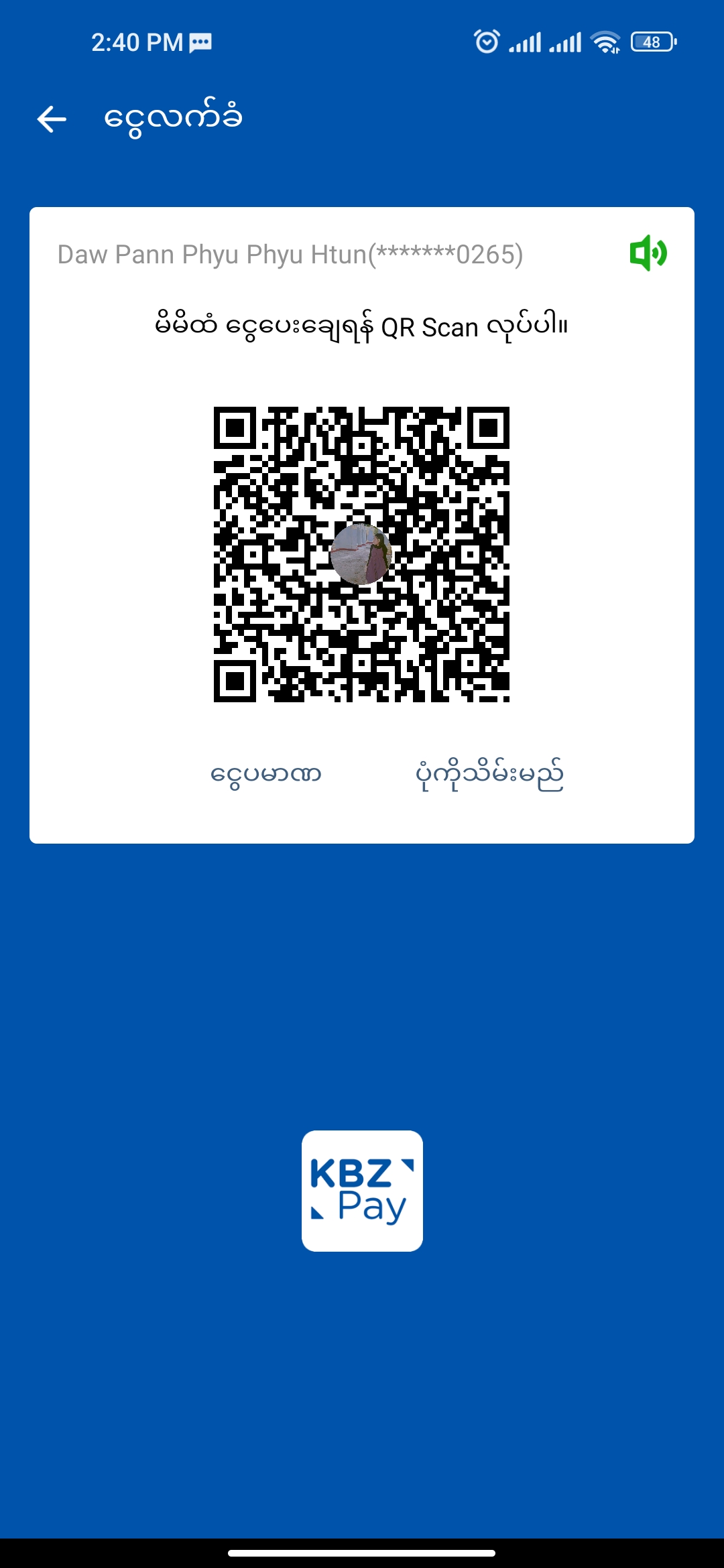The width and height of the screenshot is (724, 1568).
Task: Toggle the green speaker sound icon
Action: point(648,253)
